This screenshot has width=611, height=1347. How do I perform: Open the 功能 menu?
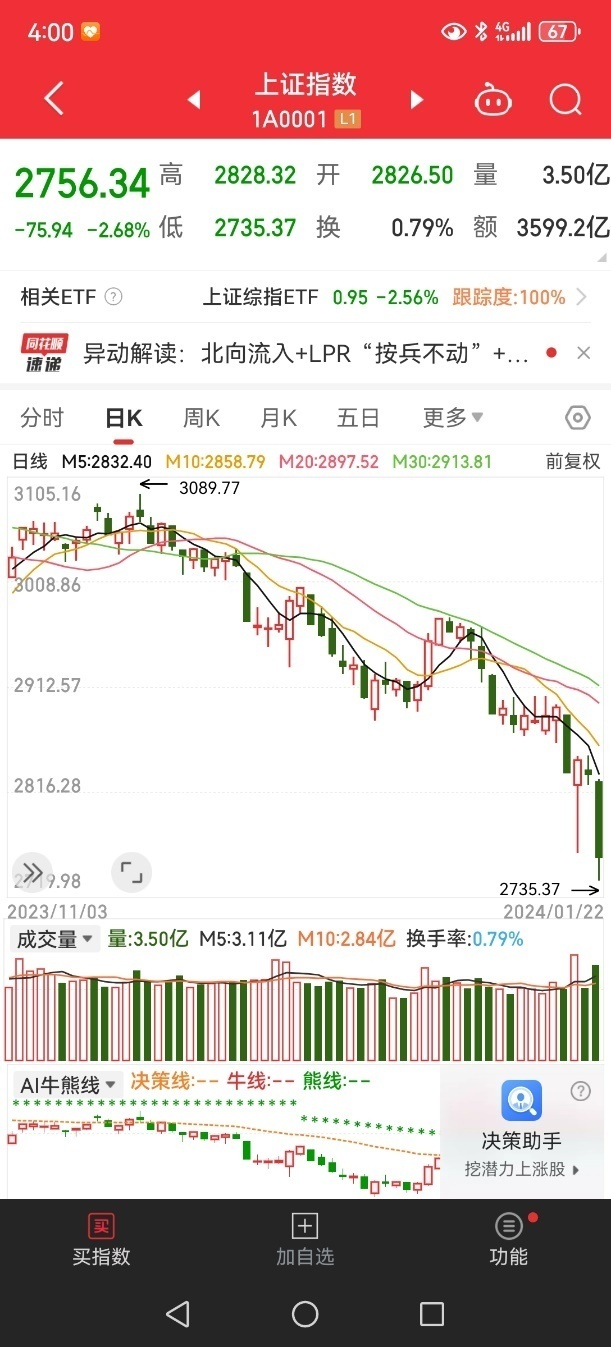pos(508,1240)
